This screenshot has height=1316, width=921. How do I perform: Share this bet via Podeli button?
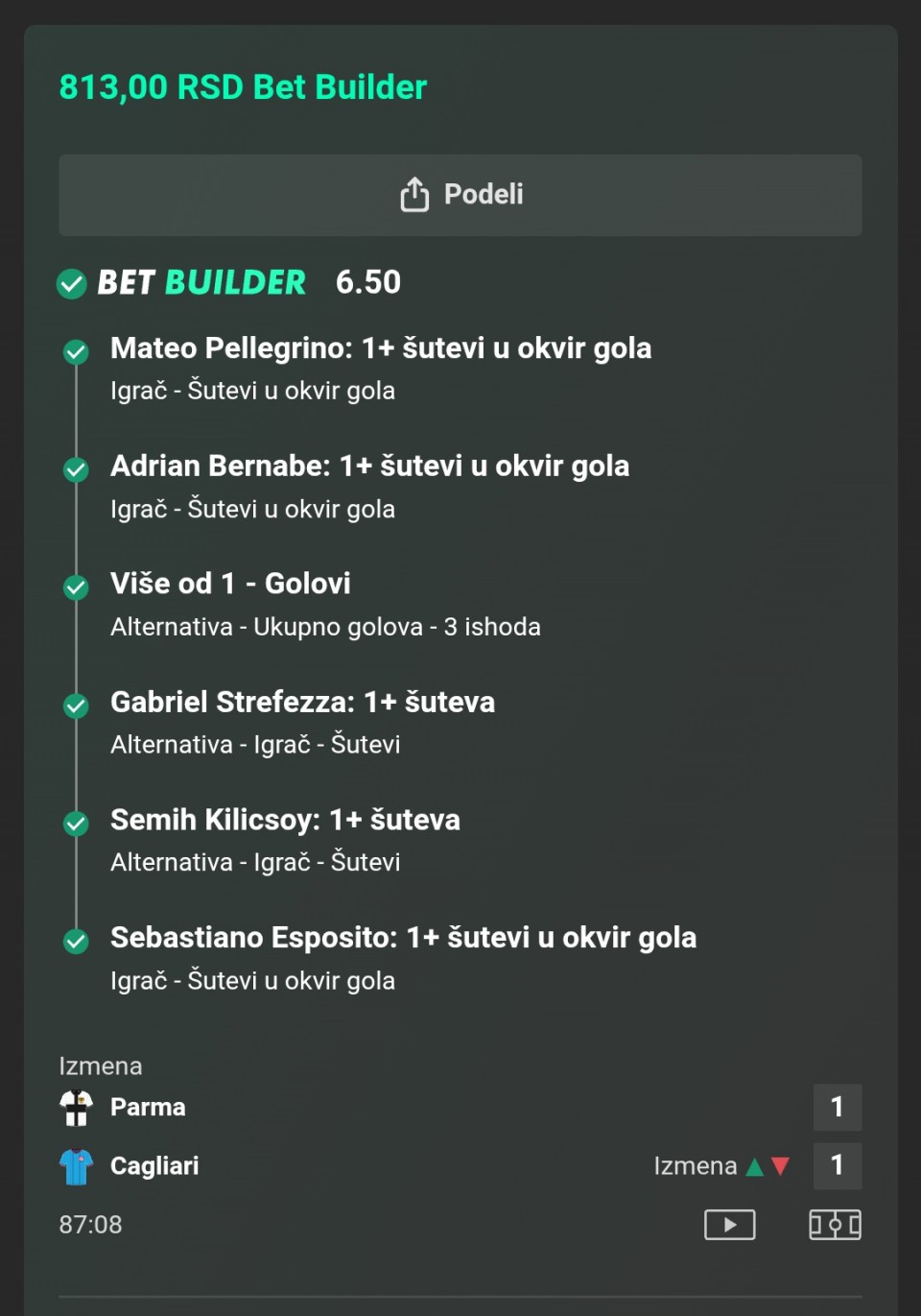(460, 195)
